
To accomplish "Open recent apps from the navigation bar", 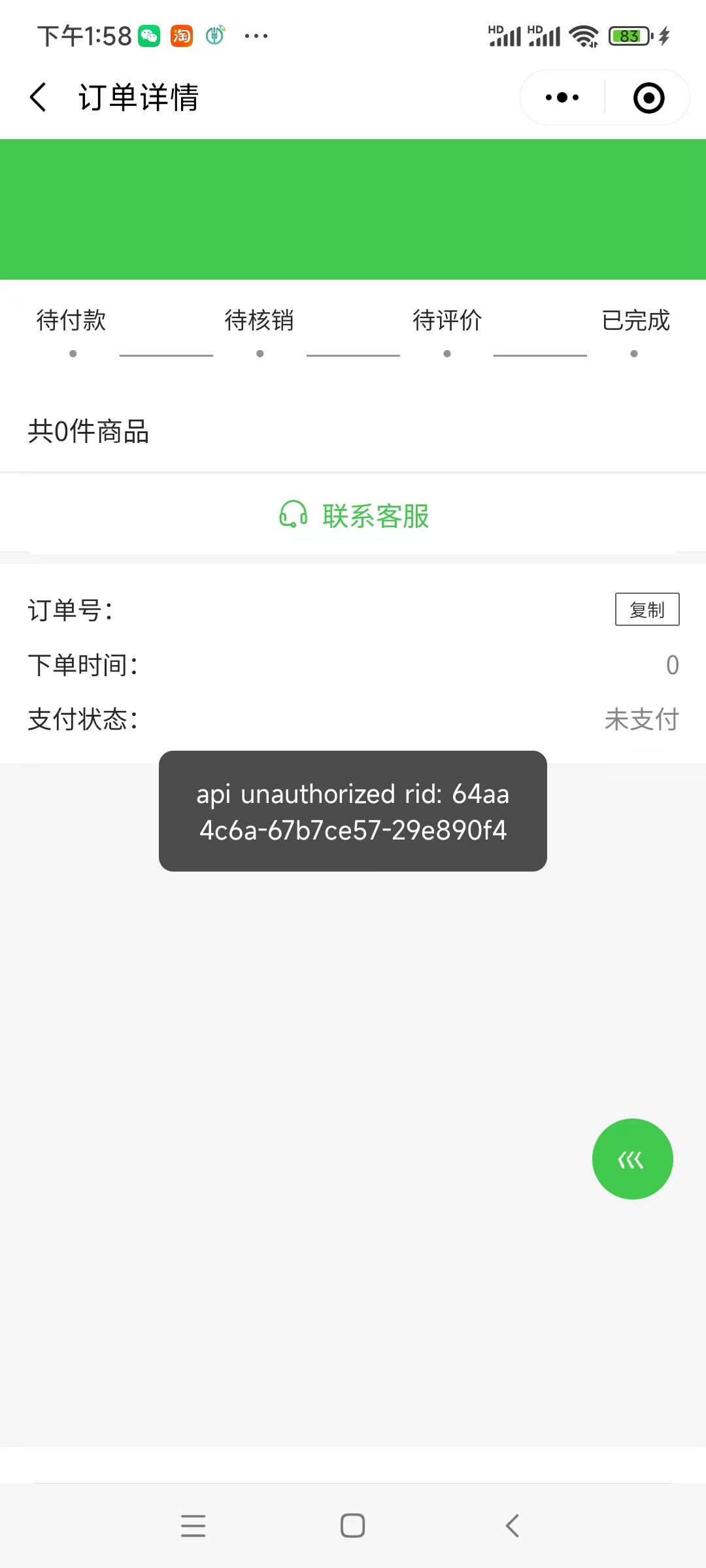I will [193, 1526].
